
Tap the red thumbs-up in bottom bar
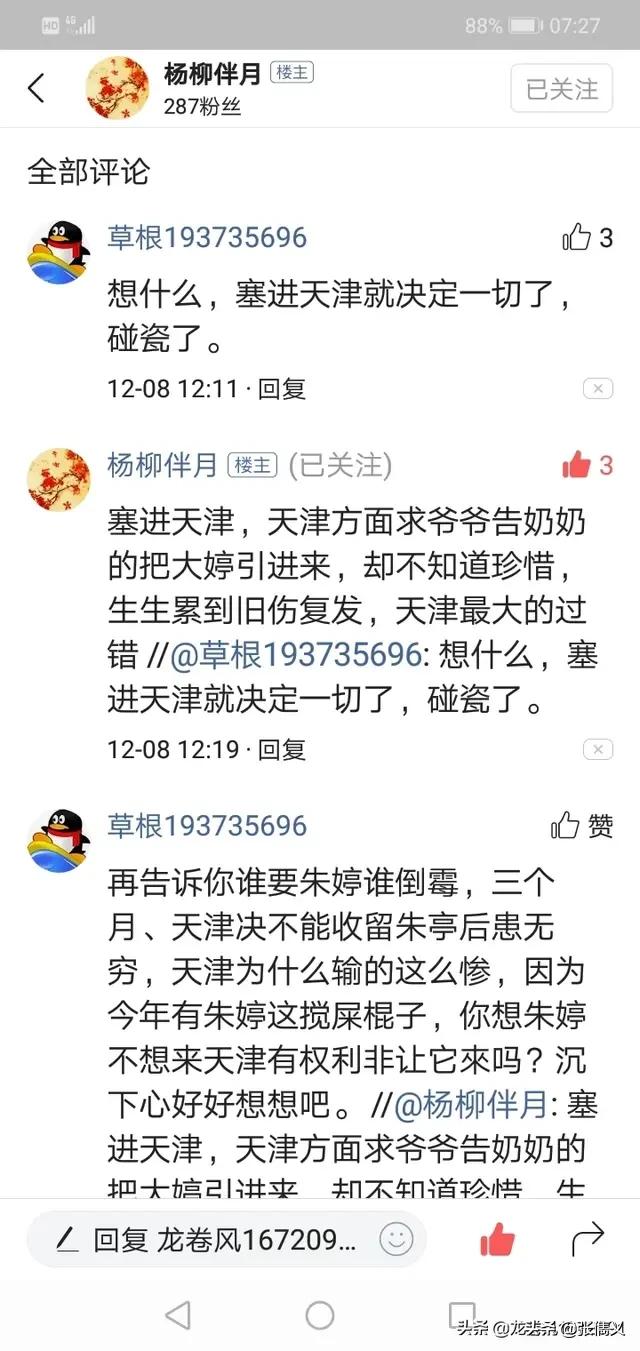(497, 1240)
